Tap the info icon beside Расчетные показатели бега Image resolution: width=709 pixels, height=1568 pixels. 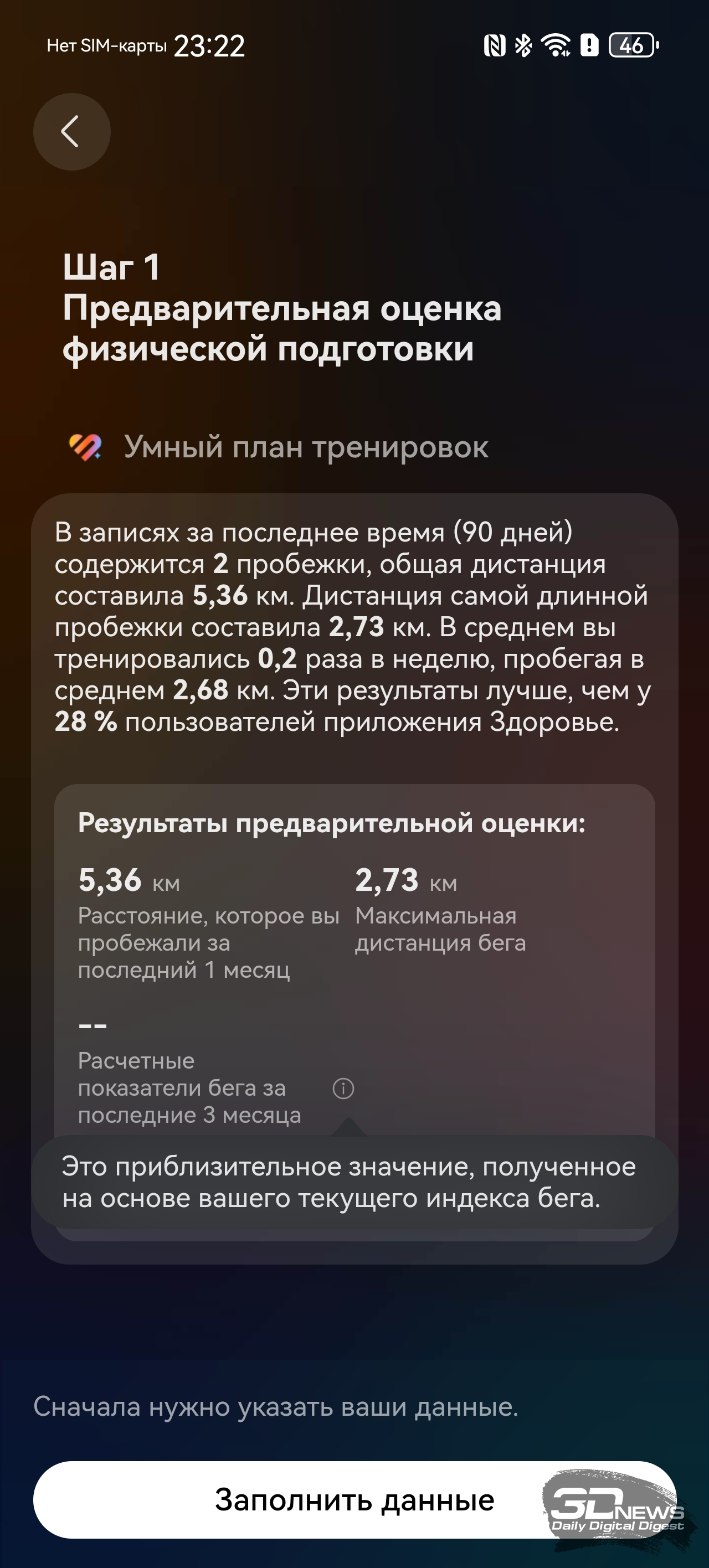pos(343,1089)
